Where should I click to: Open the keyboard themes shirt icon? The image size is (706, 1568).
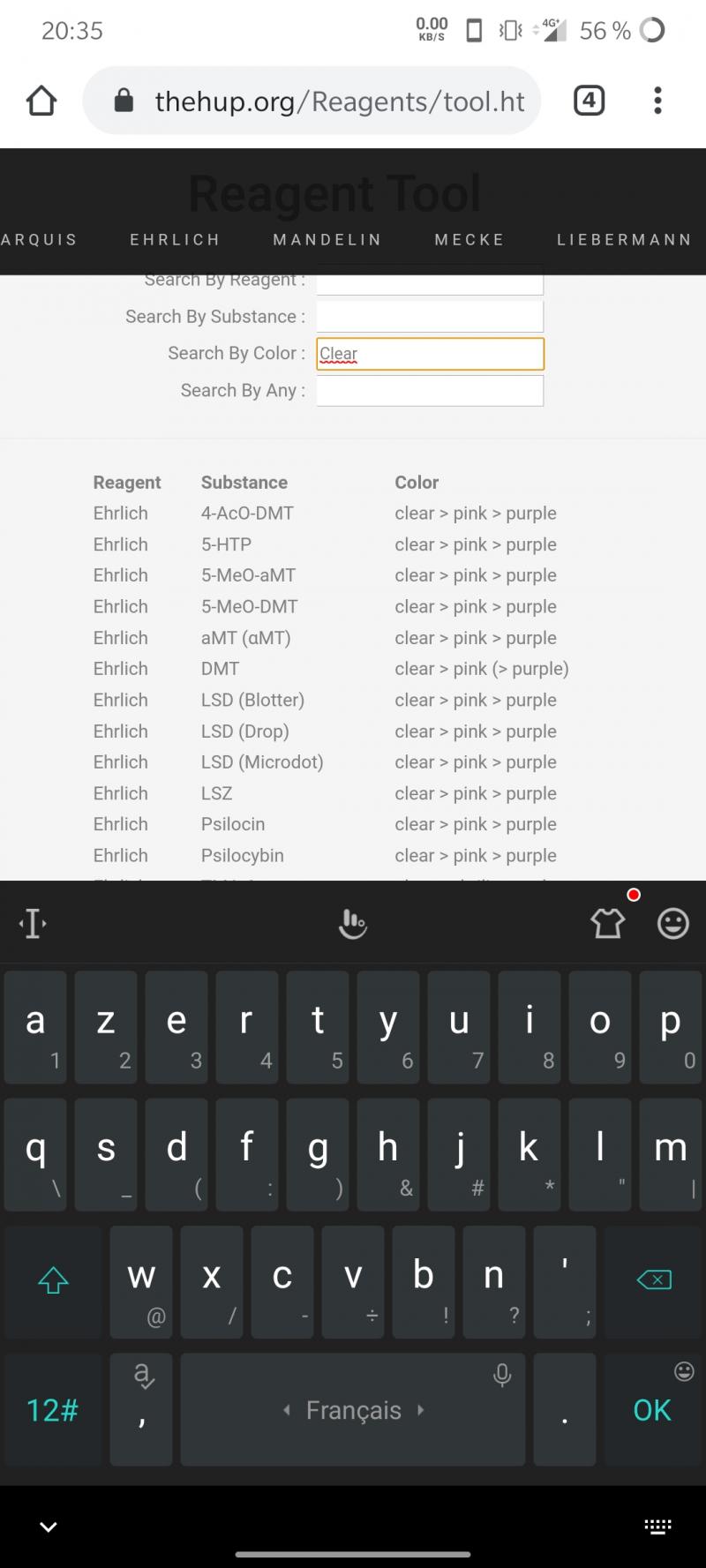608,923
